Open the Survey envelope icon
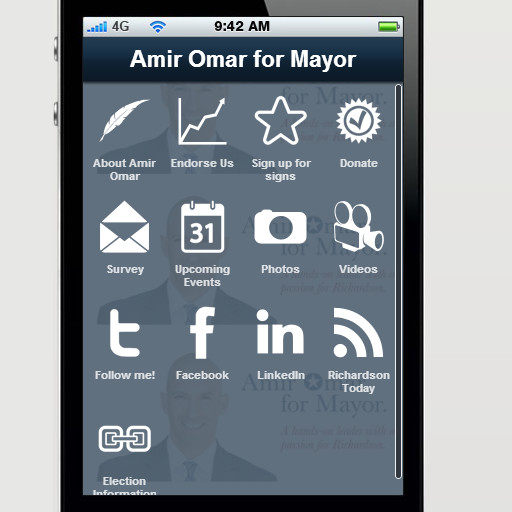Screen dimensions: 512x512 pyautogui.click(x=124, y=227)
